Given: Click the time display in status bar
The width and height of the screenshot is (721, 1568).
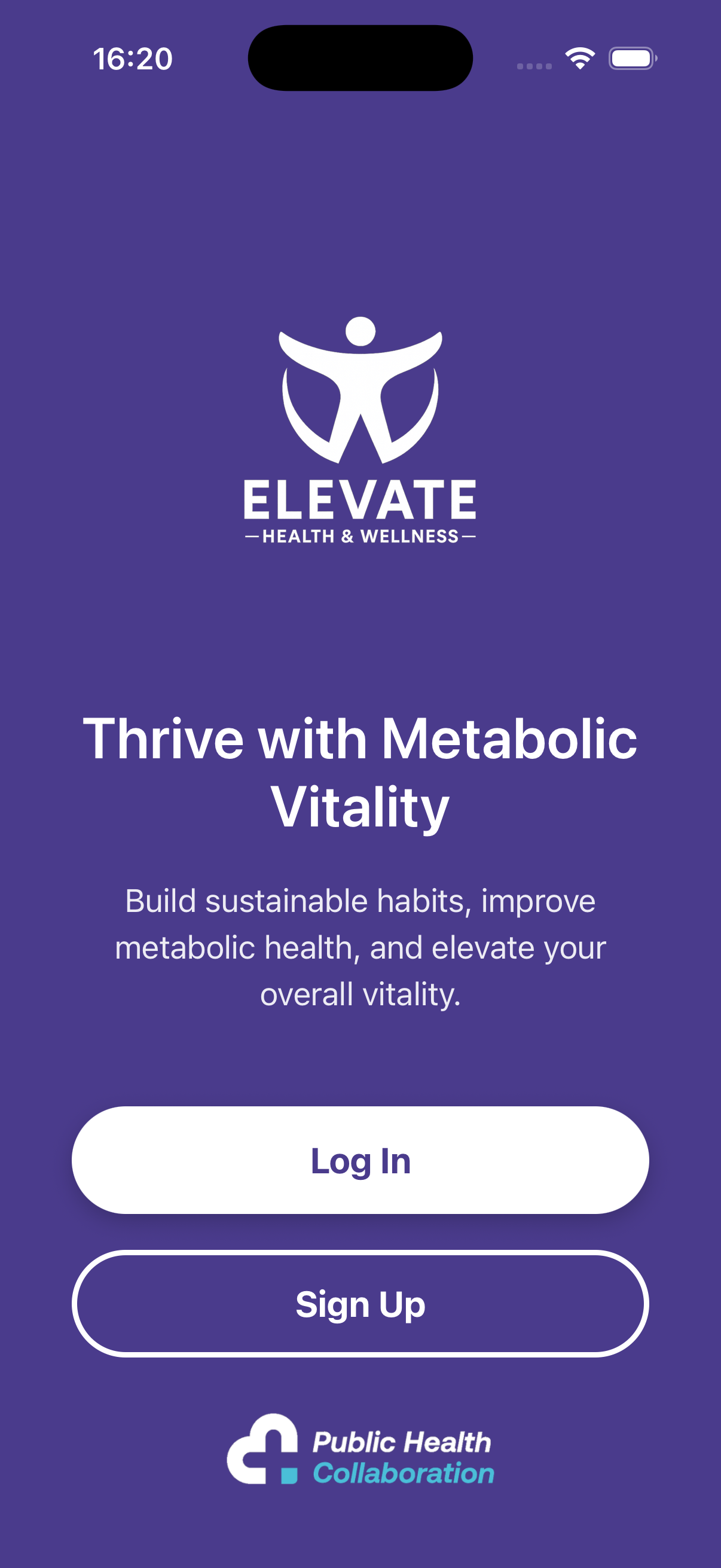Looking at the screenshot, I should (x=133, y=58).
